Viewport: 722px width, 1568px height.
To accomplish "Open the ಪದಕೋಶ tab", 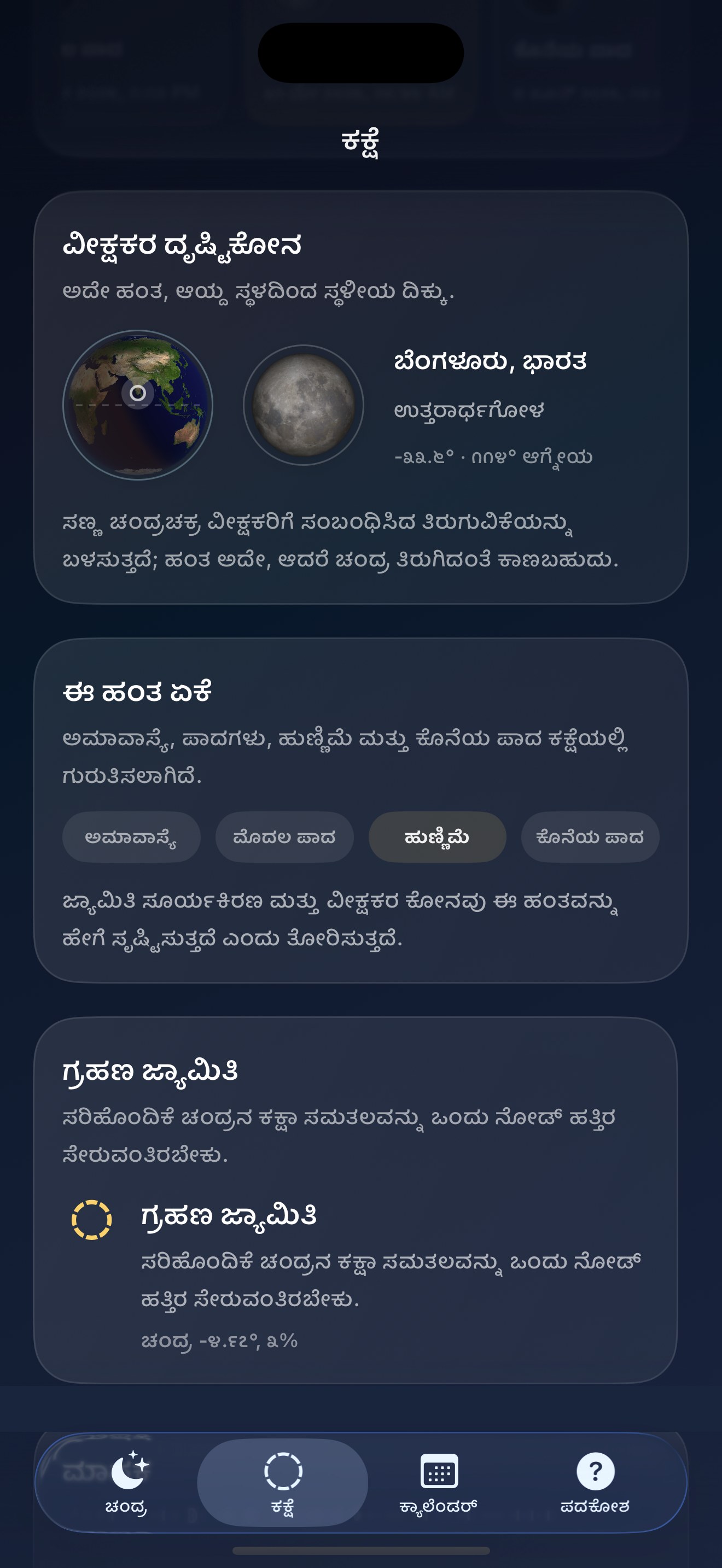I will [x=595, y=1482].
